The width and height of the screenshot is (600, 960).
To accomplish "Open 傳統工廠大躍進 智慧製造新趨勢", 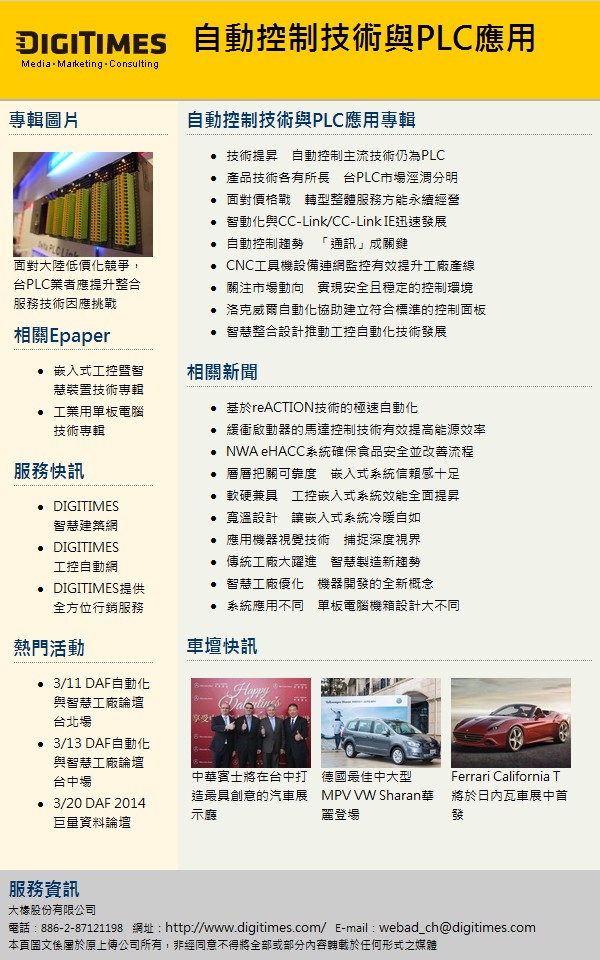I will point(323,562).
